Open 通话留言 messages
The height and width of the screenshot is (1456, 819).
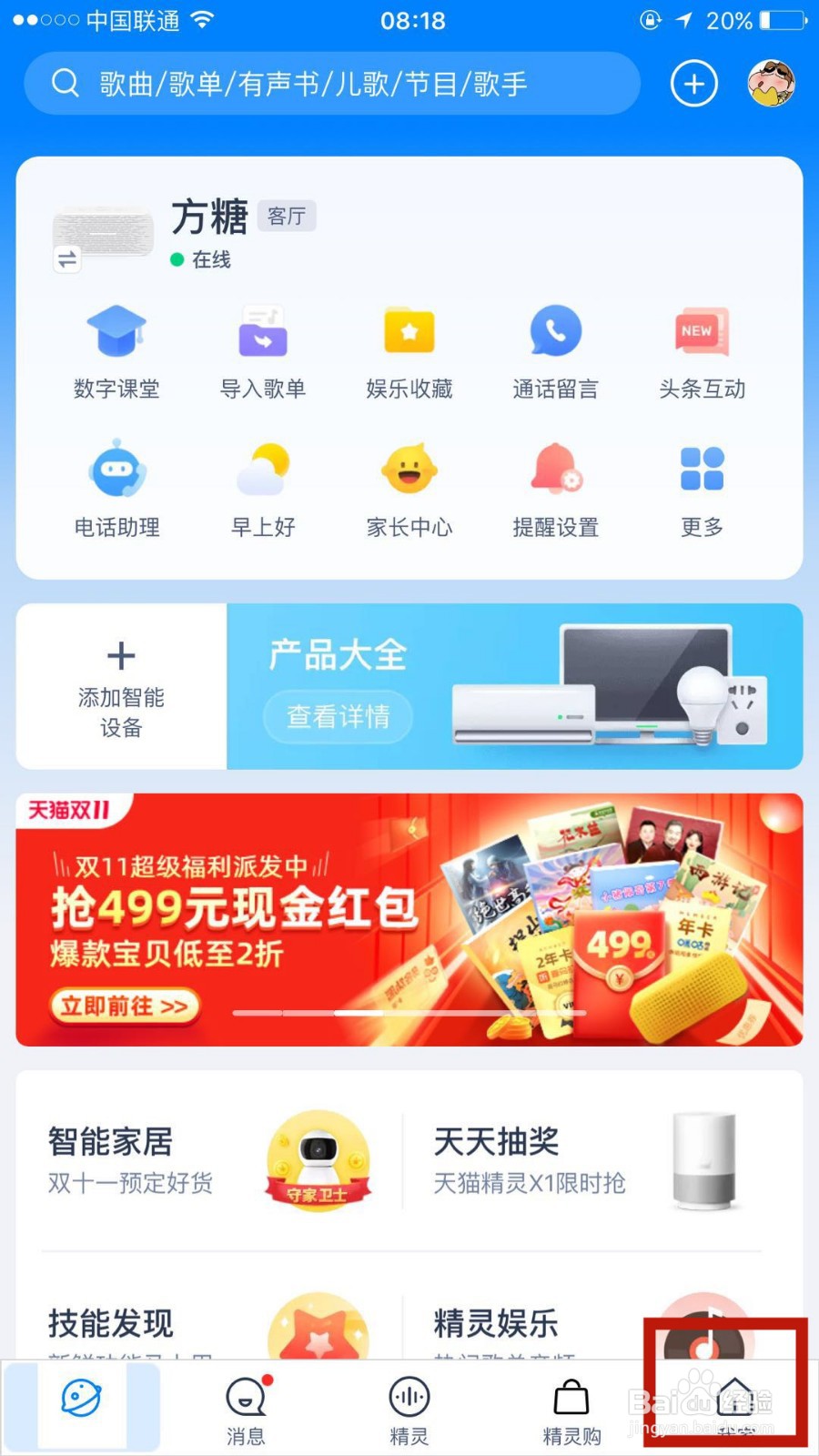click(555, 350)
